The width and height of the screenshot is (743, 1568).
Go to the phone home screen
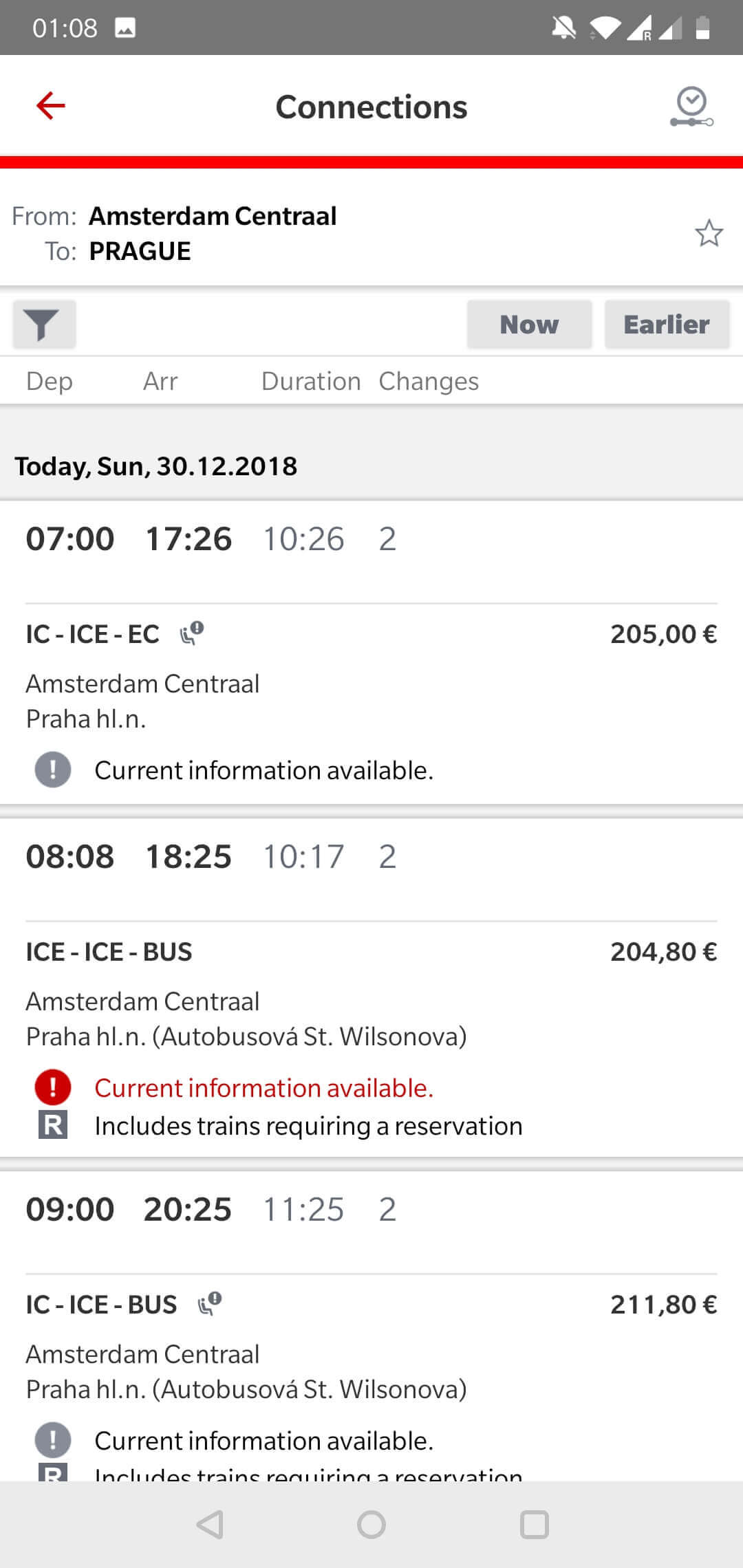pyautogui.click(x=371, y=1525)
